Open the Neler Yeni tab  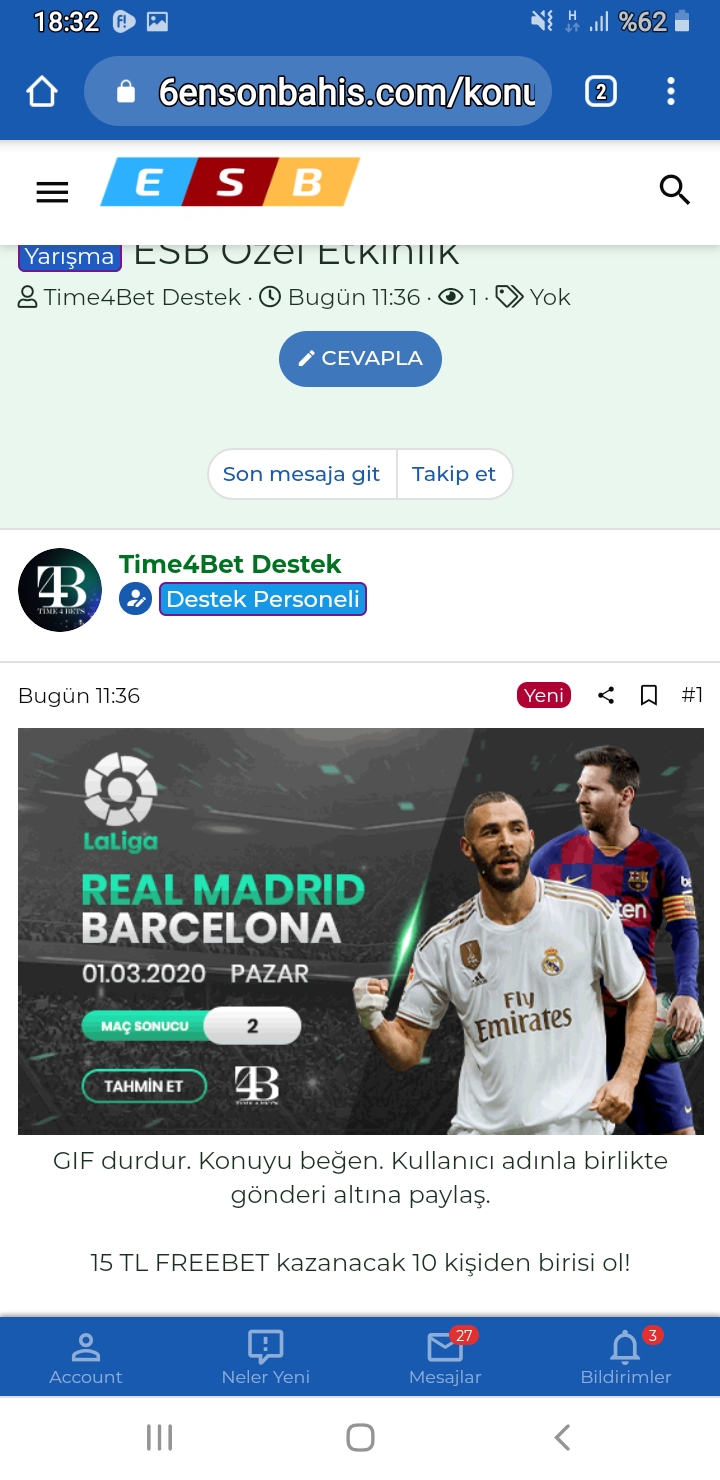266,1358
